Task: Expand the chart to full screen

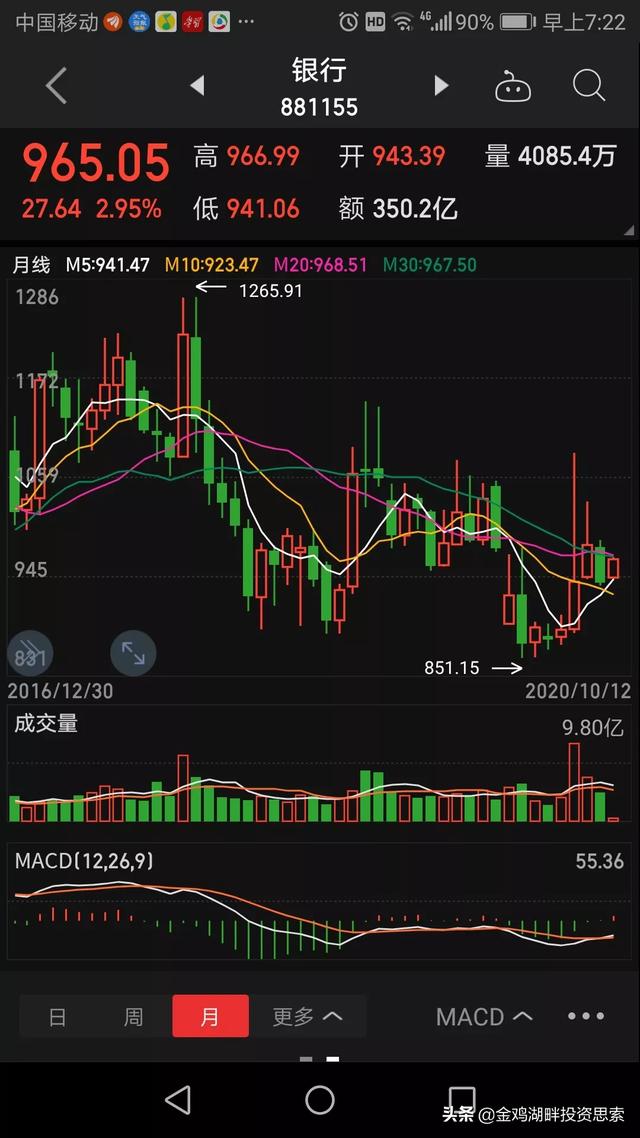Action: [x=133, y=653]
